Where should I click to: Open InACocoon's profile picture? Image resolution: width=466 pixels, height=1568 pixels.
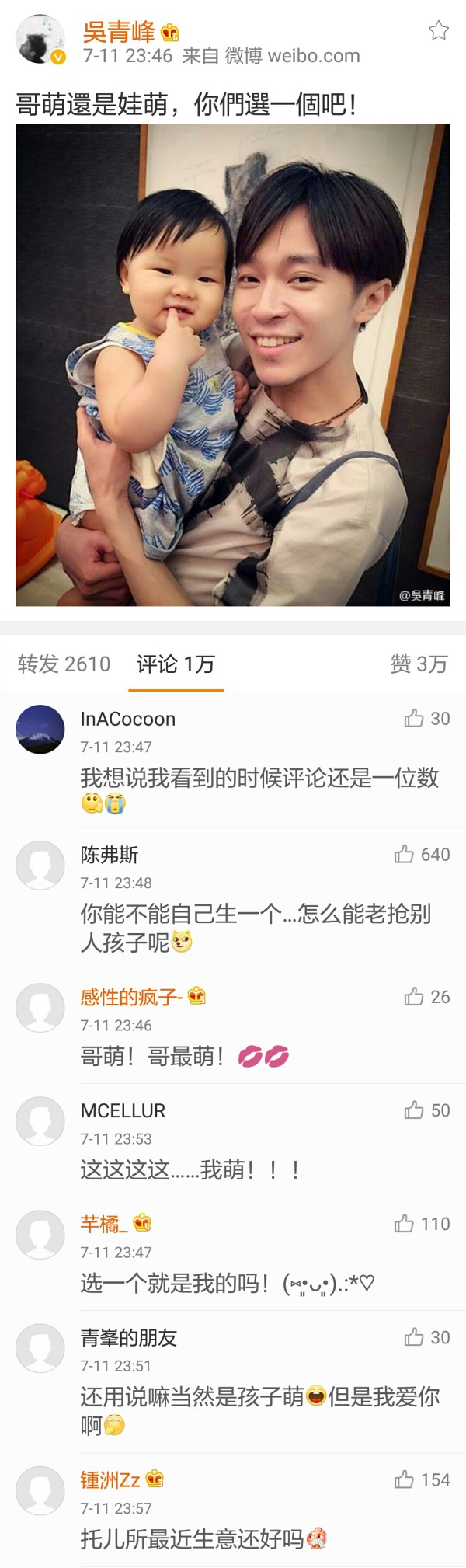click(x=40, y=729)
